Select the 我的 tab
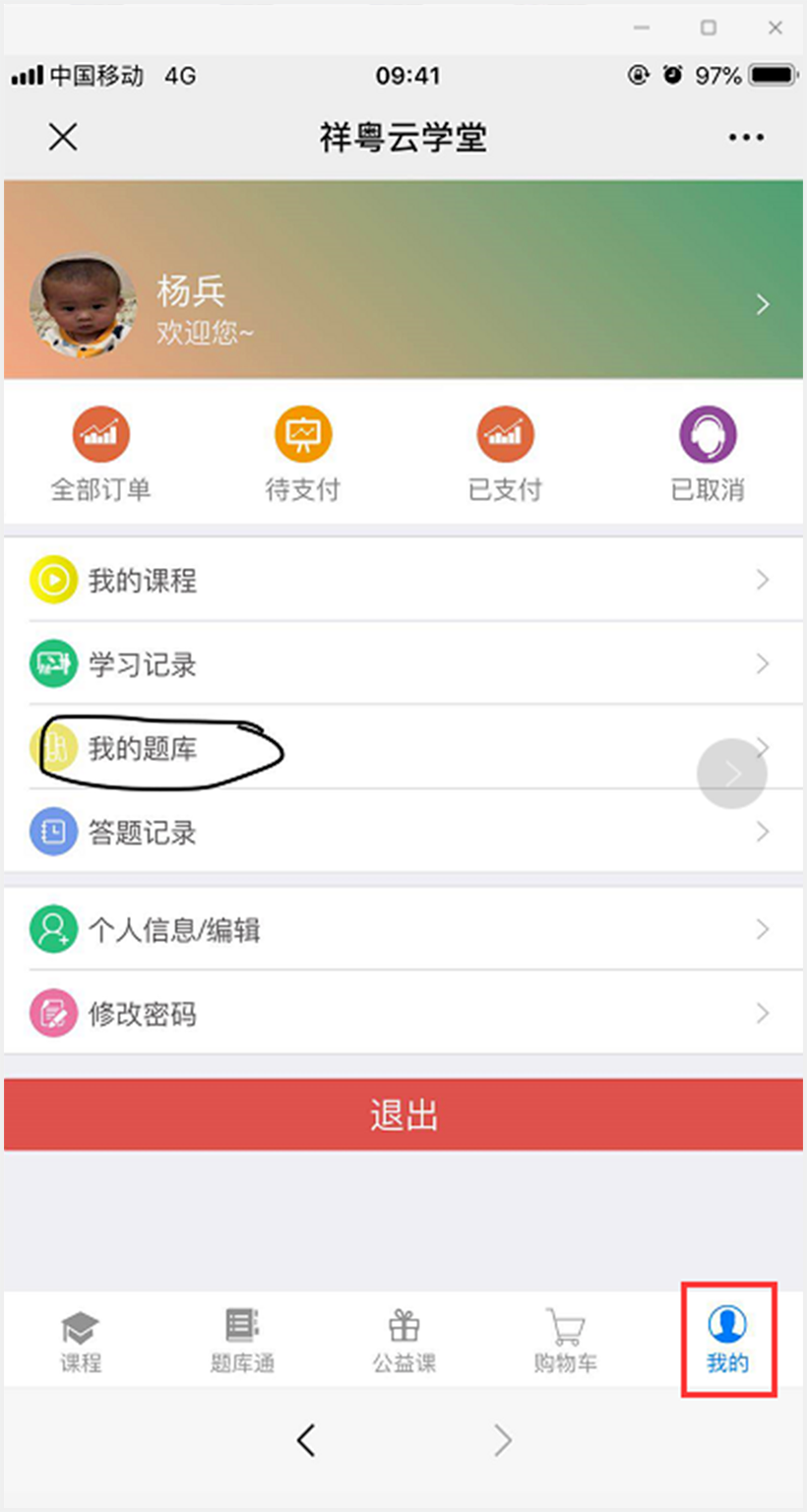Screen dimensions: 807x1512 point(727,1341)
